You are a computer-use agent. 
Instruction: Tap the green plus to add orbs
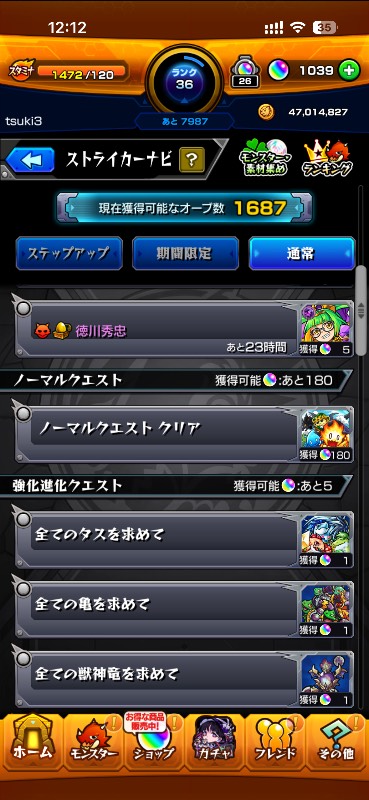[x=350, y=71]
